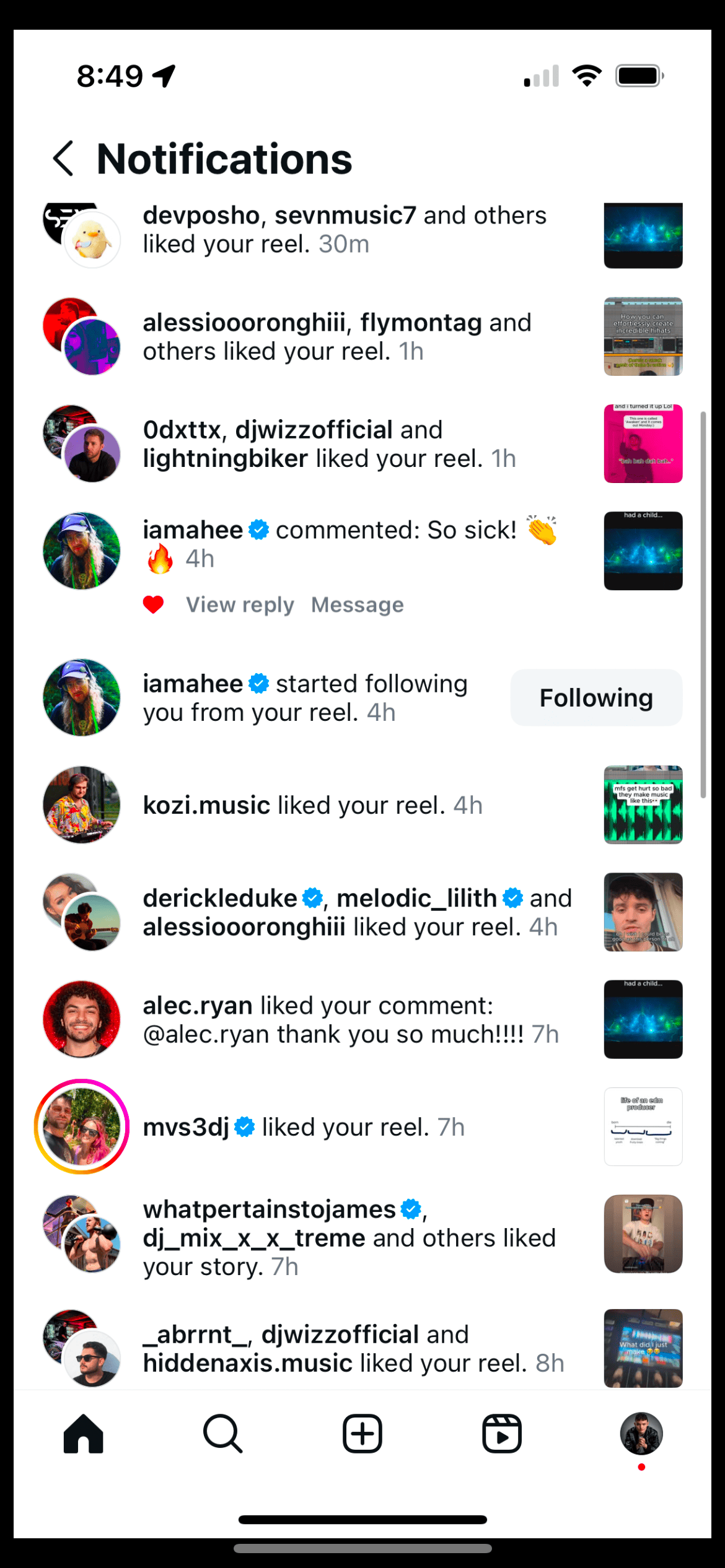
Task: Tap View reply under iamahee's comment
Action: [240, 604]
